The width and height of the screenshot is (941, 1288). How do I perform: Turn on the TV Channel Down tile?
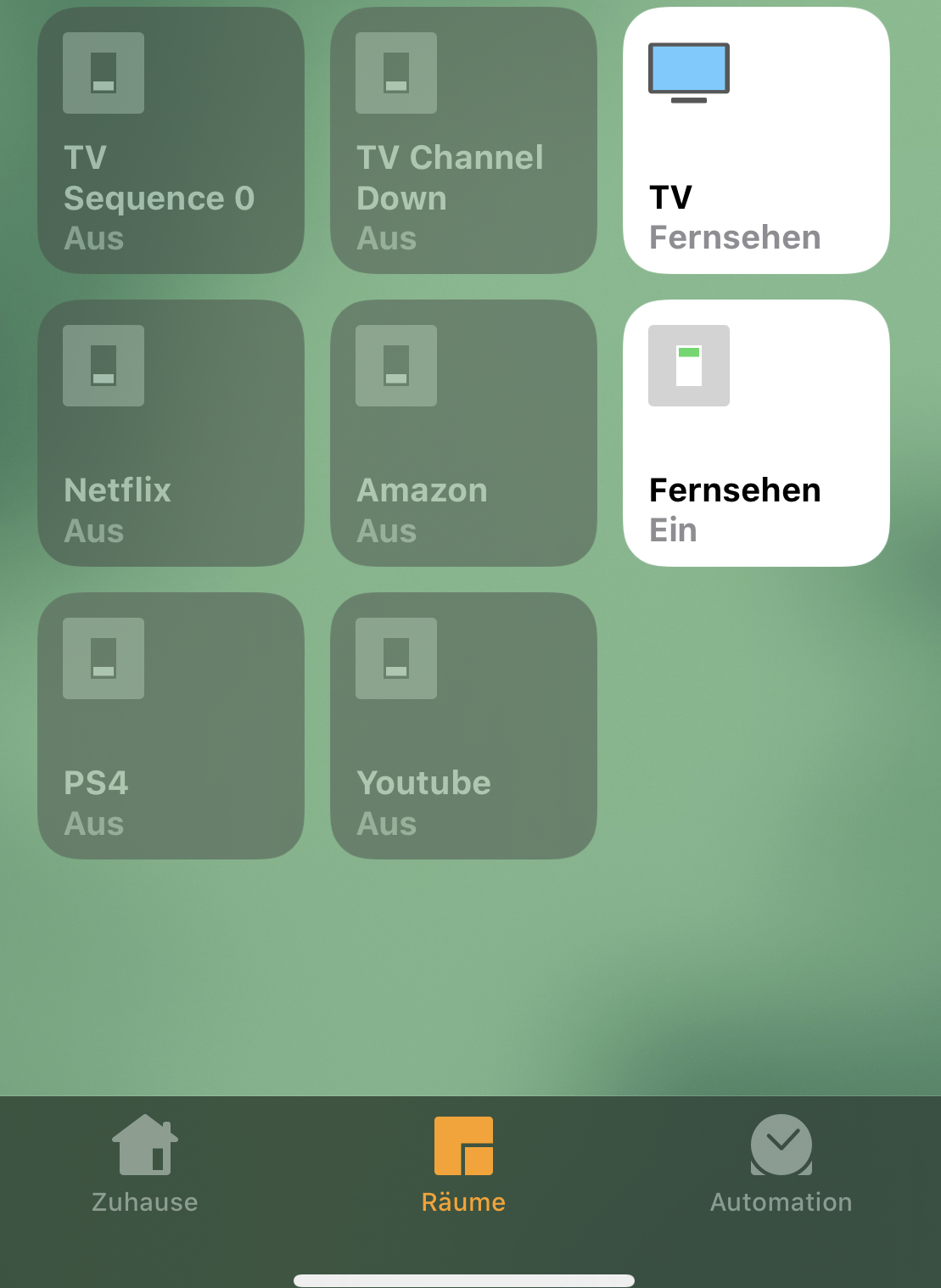[x=463, y=141]
